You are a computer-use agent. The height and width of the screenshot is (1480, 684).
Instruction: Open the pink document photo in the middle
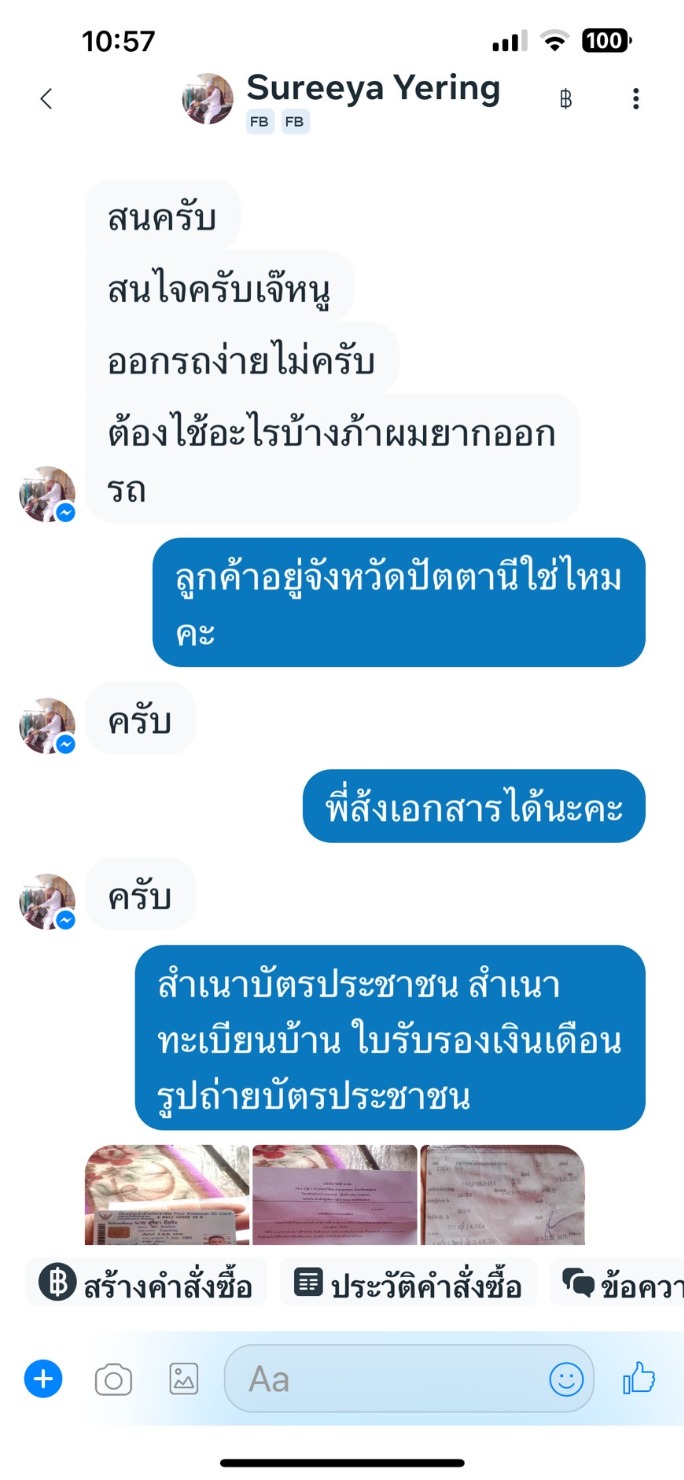[x=334, y=1195]
